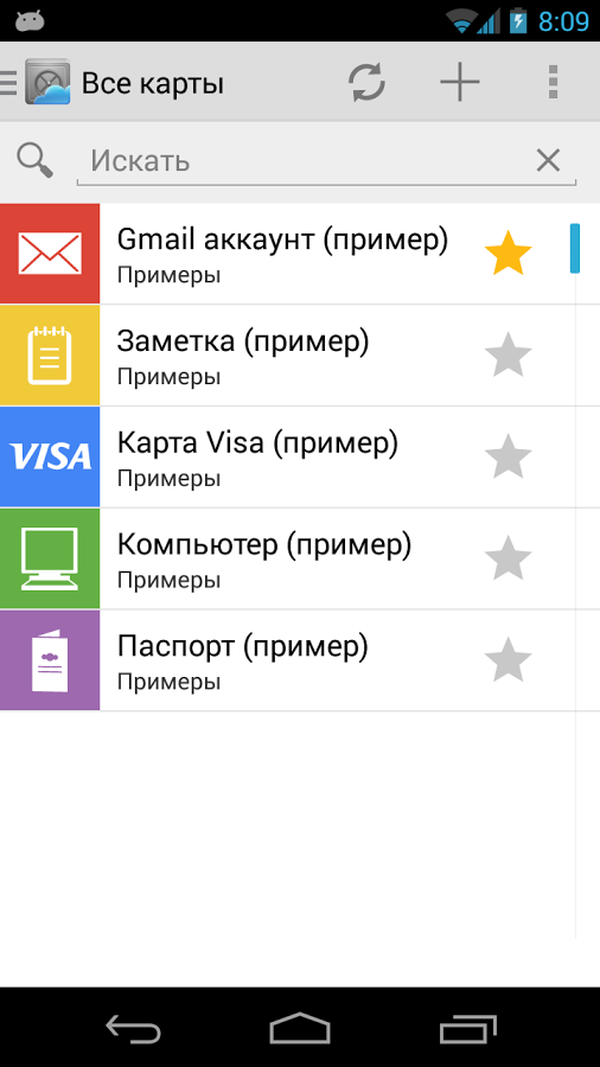This screenshot has width=600, height=1067.
Task: Mark Карта Visa as favorite
Action: (508, 458)
